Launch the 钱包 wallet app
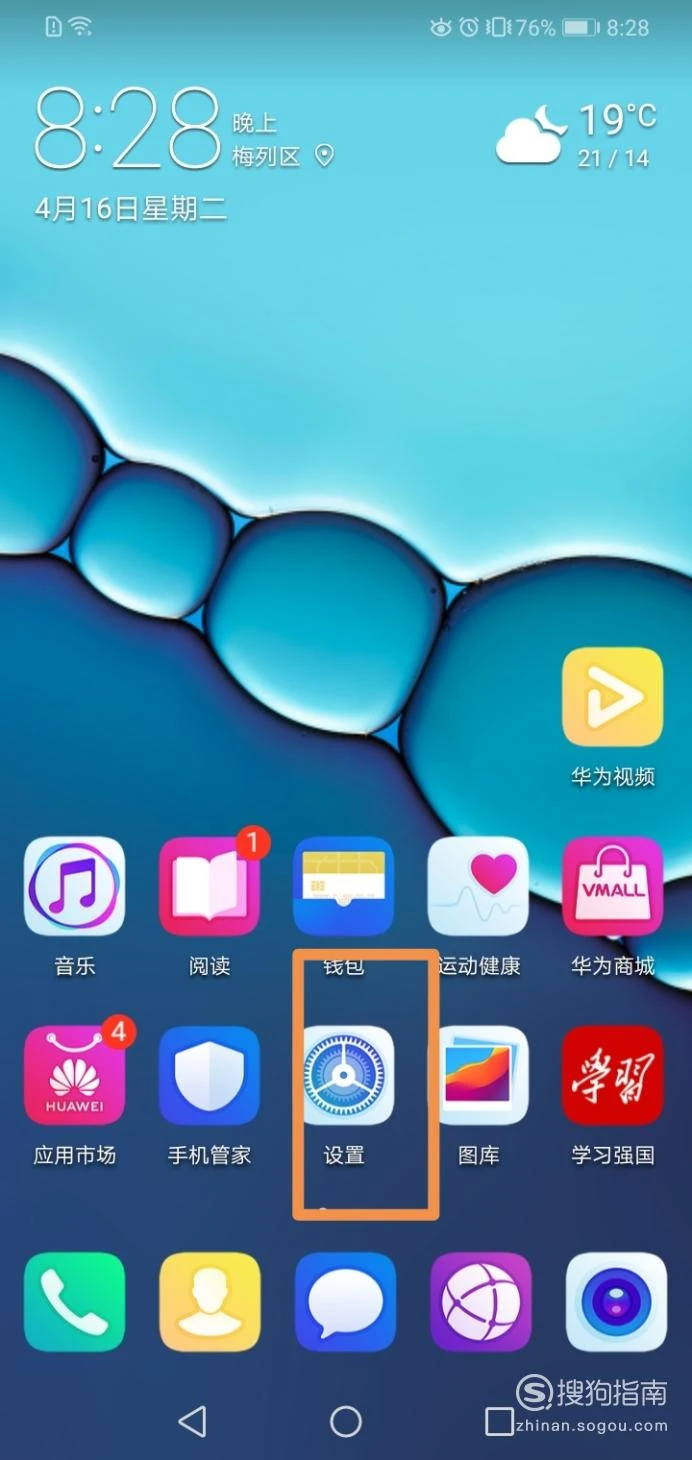The width and height of the screenshot is (692, 1460). 344,886
